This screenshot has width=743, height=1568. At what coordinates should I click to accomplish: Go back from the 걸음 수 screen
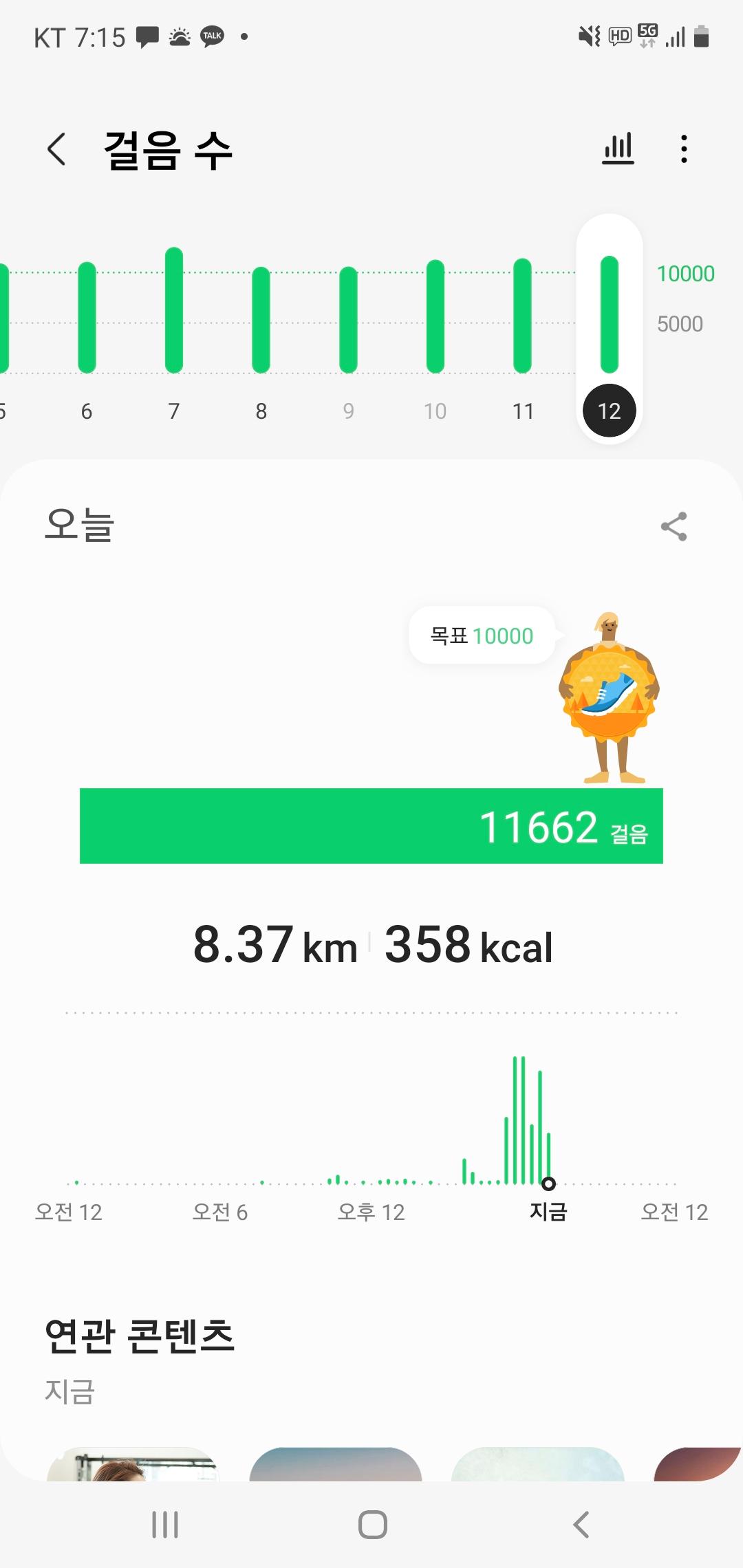pyautogui.click(x=56, y=149)
